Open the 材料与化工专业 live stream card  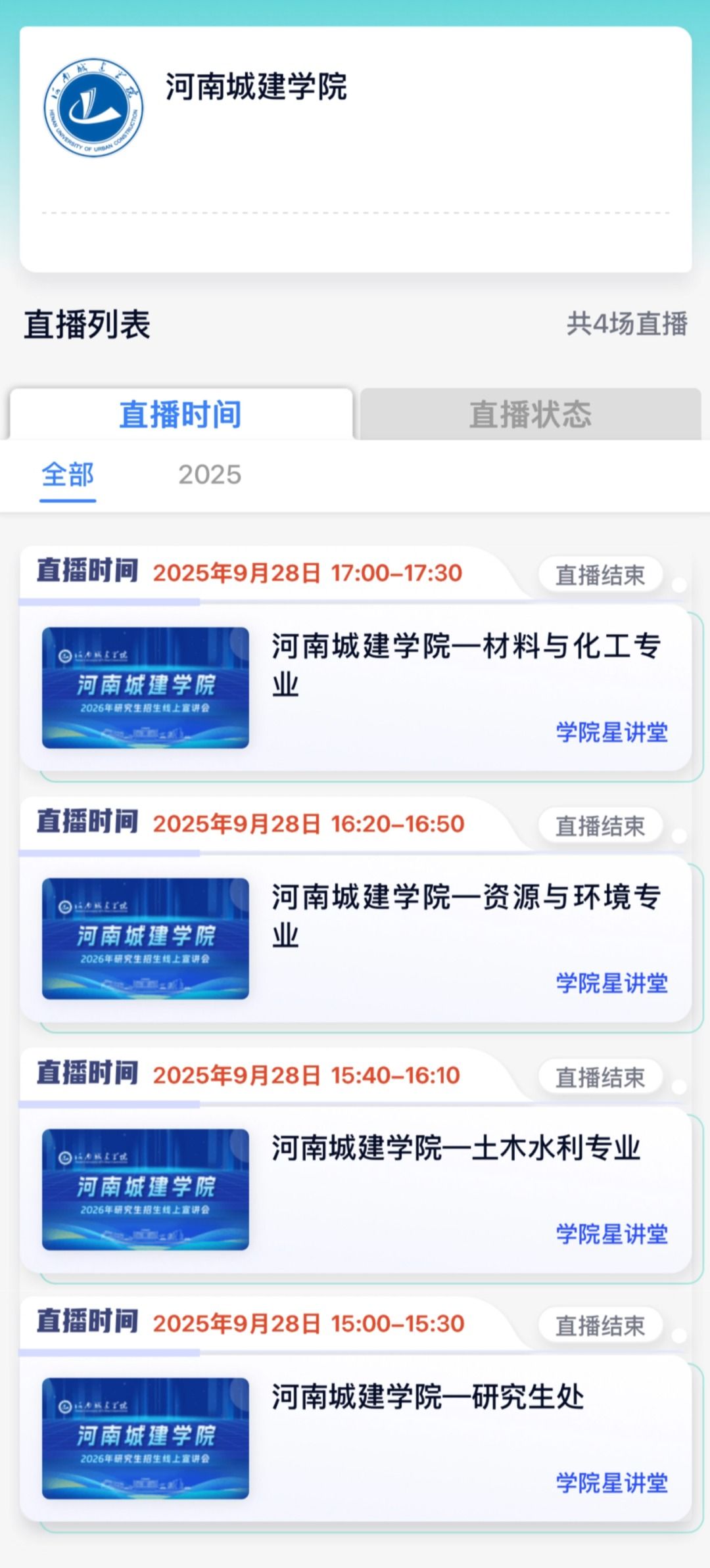[x=355, y=687]
